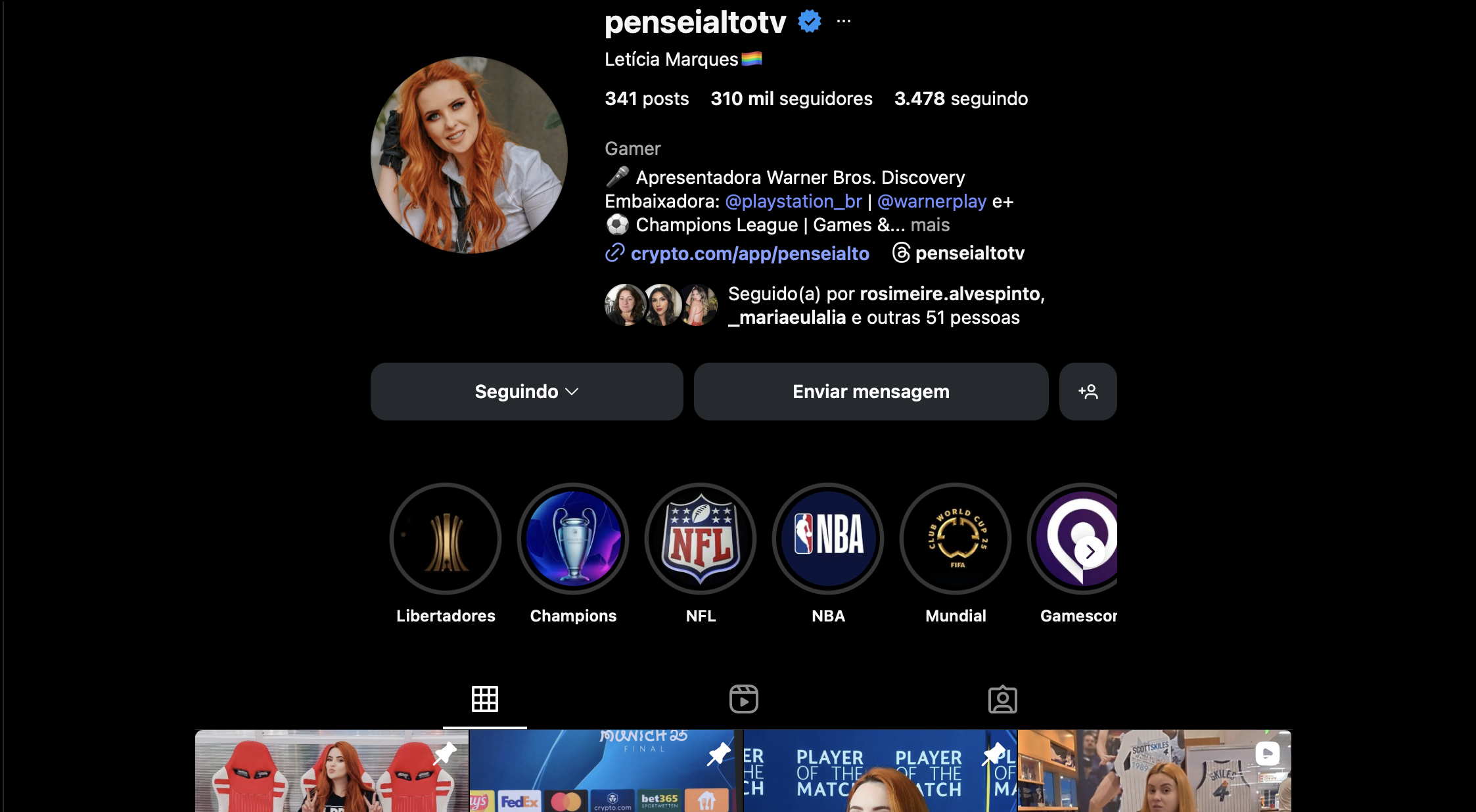View the Champions story highlight

click(x=573, y=539)
